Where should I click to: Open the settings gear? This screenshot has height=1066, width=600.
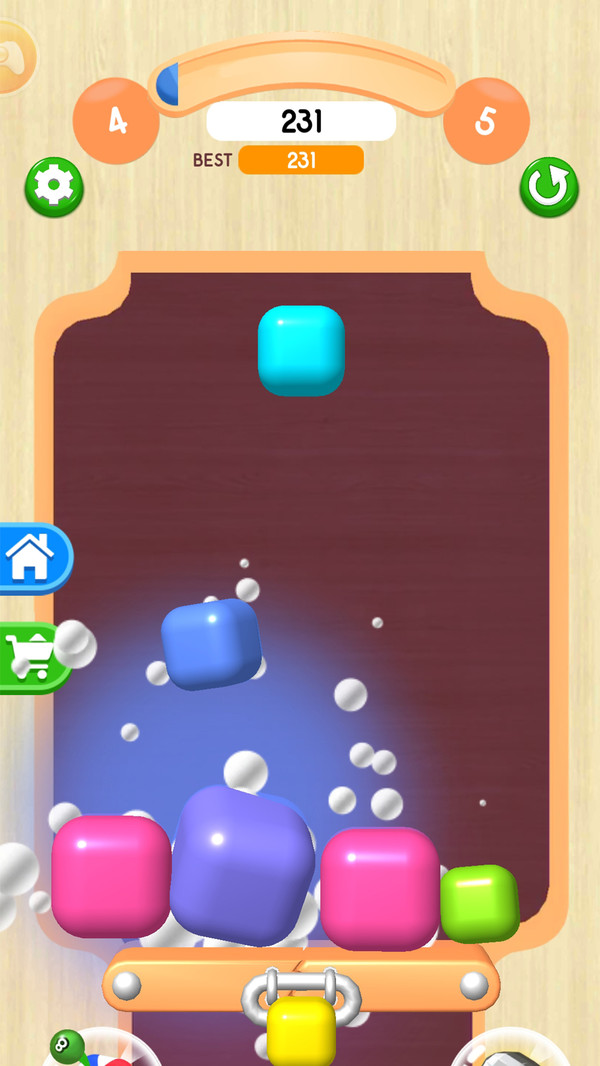click(54, 187)
